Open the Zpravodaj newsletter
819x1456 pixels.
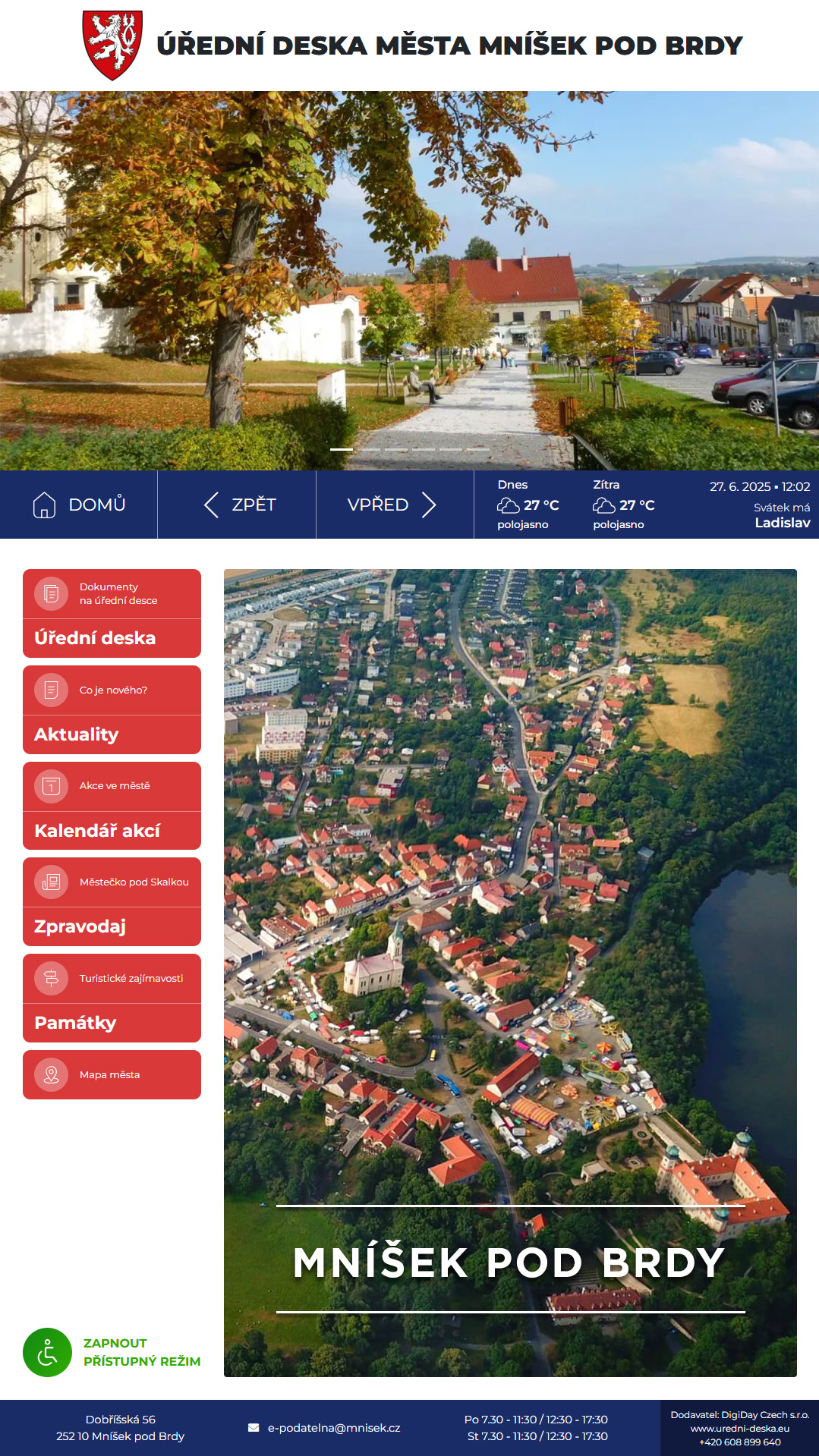[112, 901]
